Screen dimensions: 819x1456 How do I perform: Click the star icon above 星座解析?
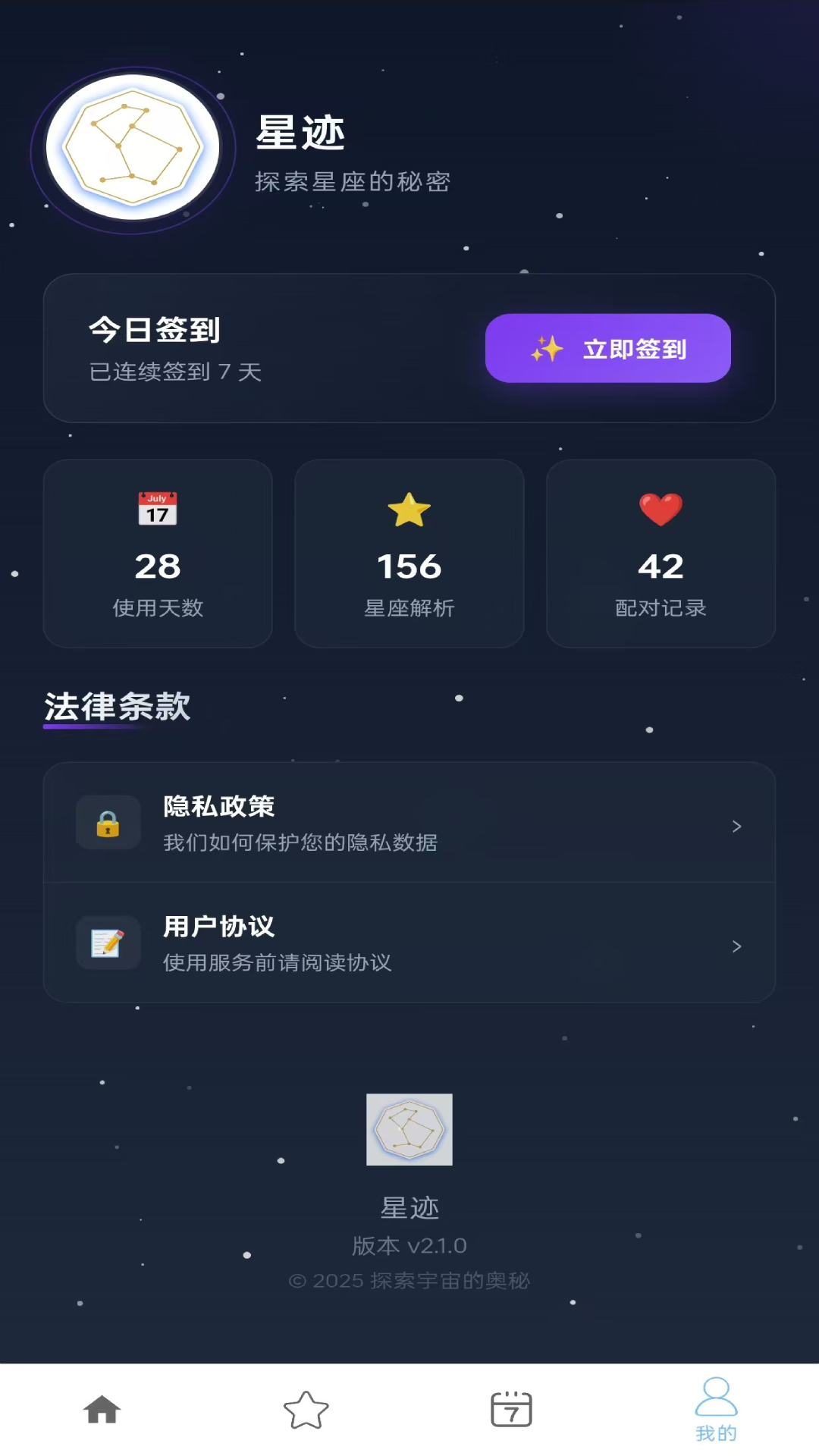point(409,509)
